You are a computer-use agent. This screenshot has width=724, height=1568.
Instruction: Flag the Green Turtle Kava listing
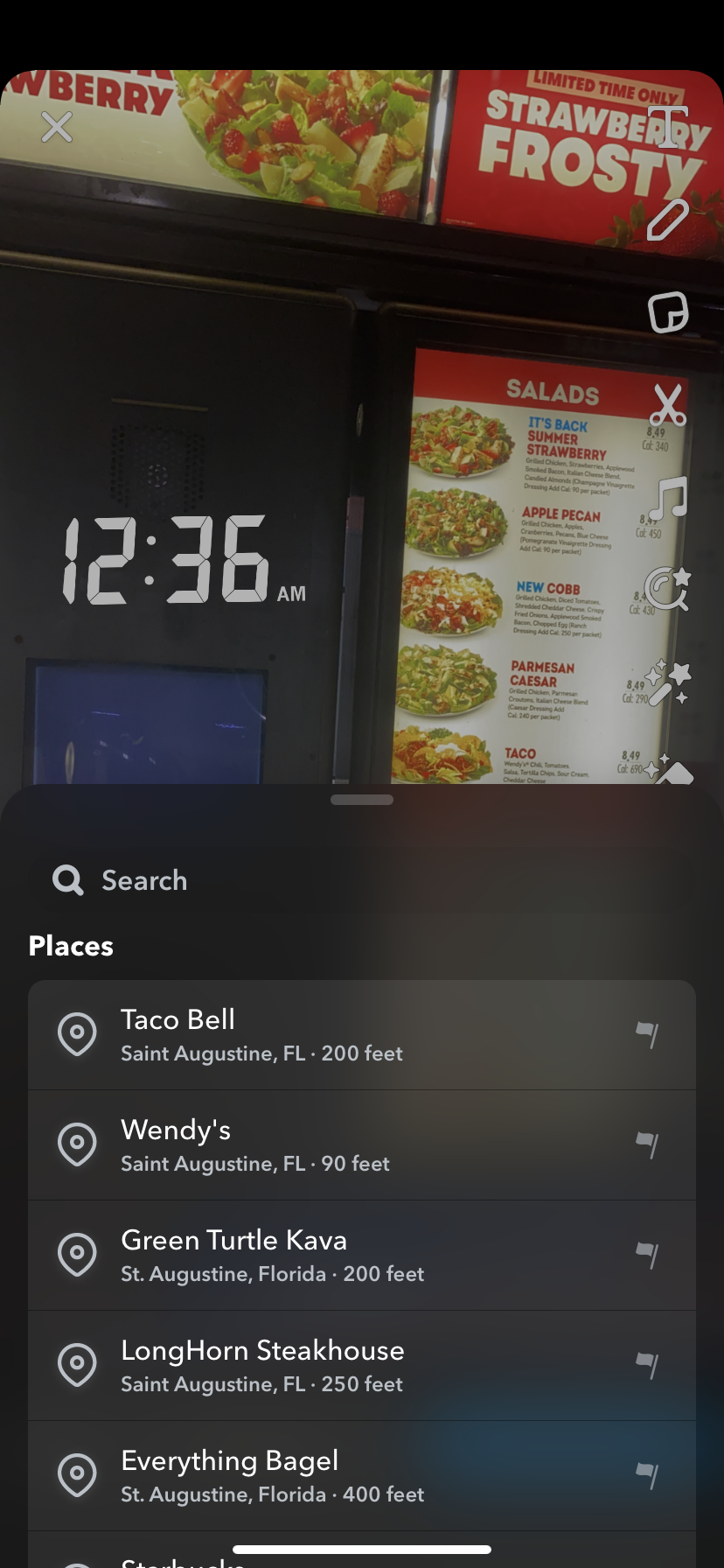(648, 1255)
